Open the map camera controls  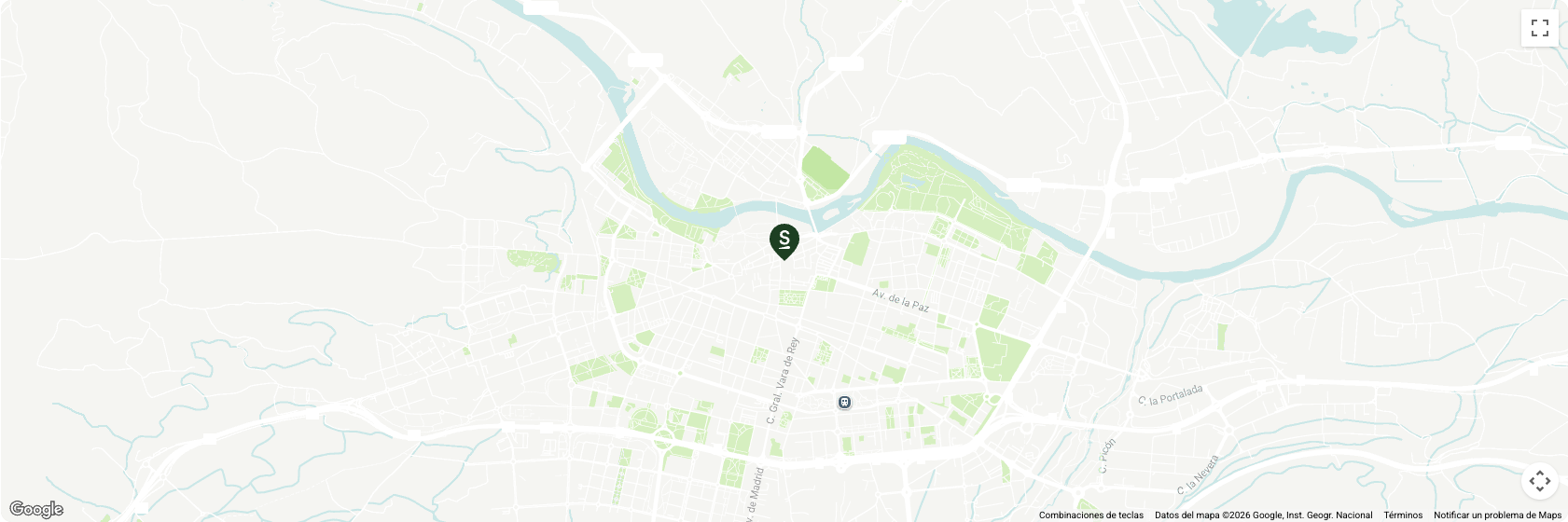(1539, 481)
